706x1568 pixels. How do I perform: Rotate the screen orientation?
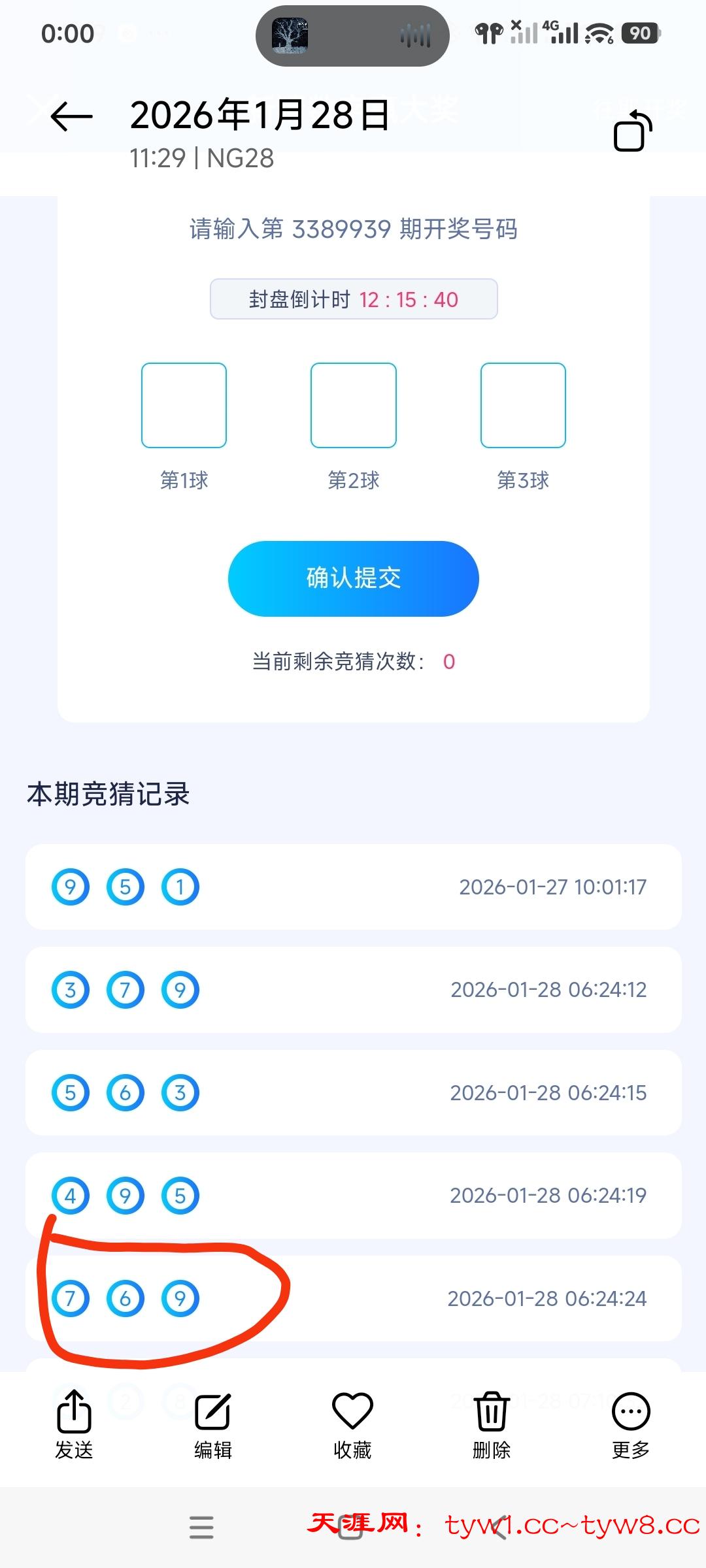(633, 131)
